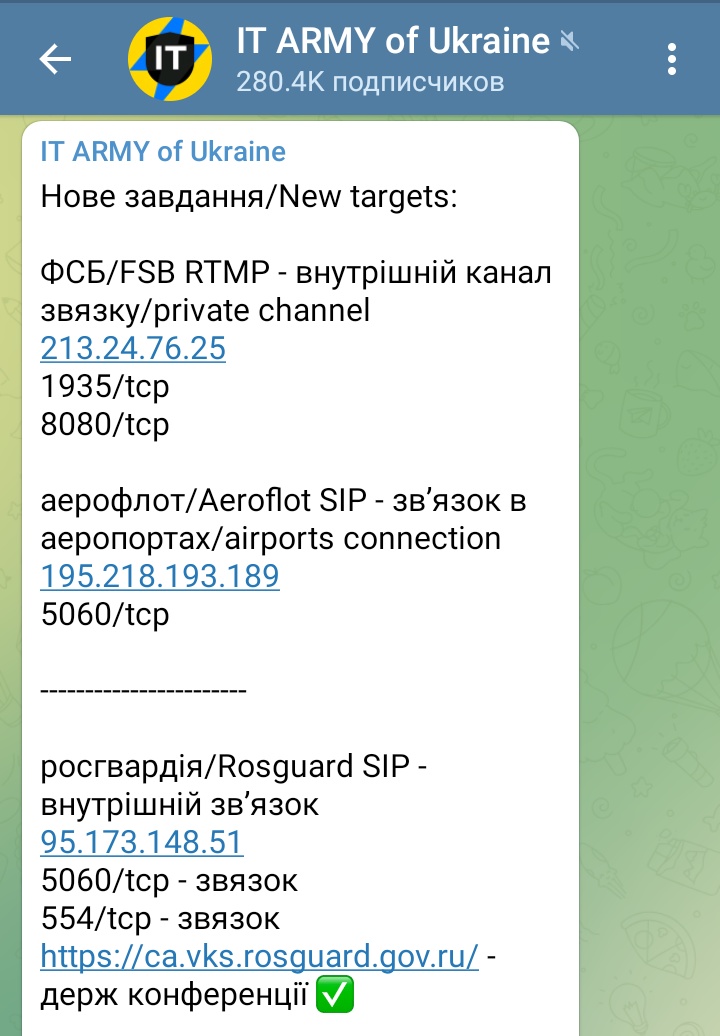This screenshot has width=720, height=1036.
Task: Click the back arrow to exit chat
Action: tap(56, 58)
